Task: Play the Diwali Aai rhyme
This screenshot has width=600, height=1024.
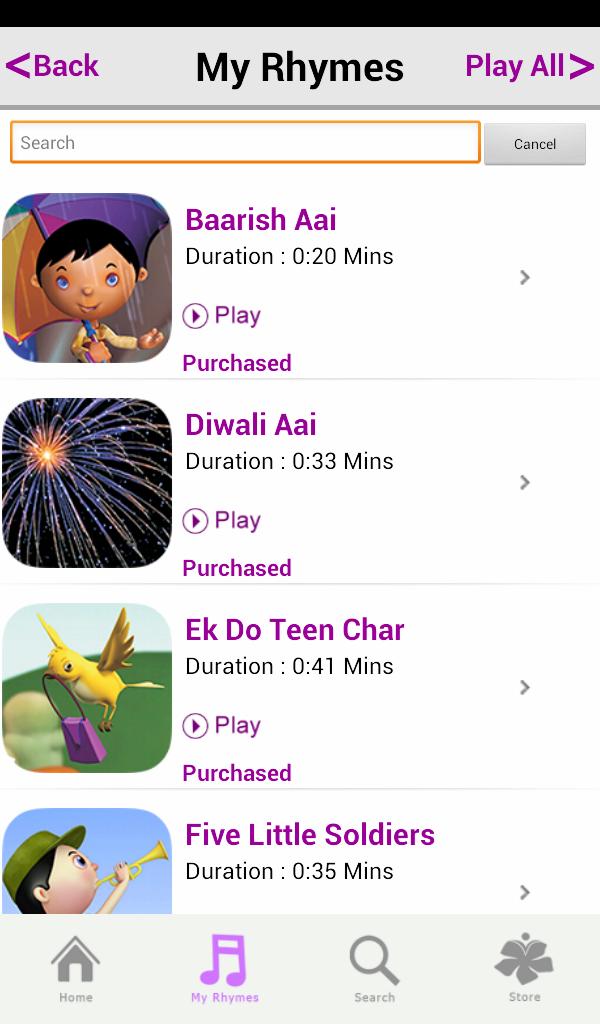Action: (222, 521)
